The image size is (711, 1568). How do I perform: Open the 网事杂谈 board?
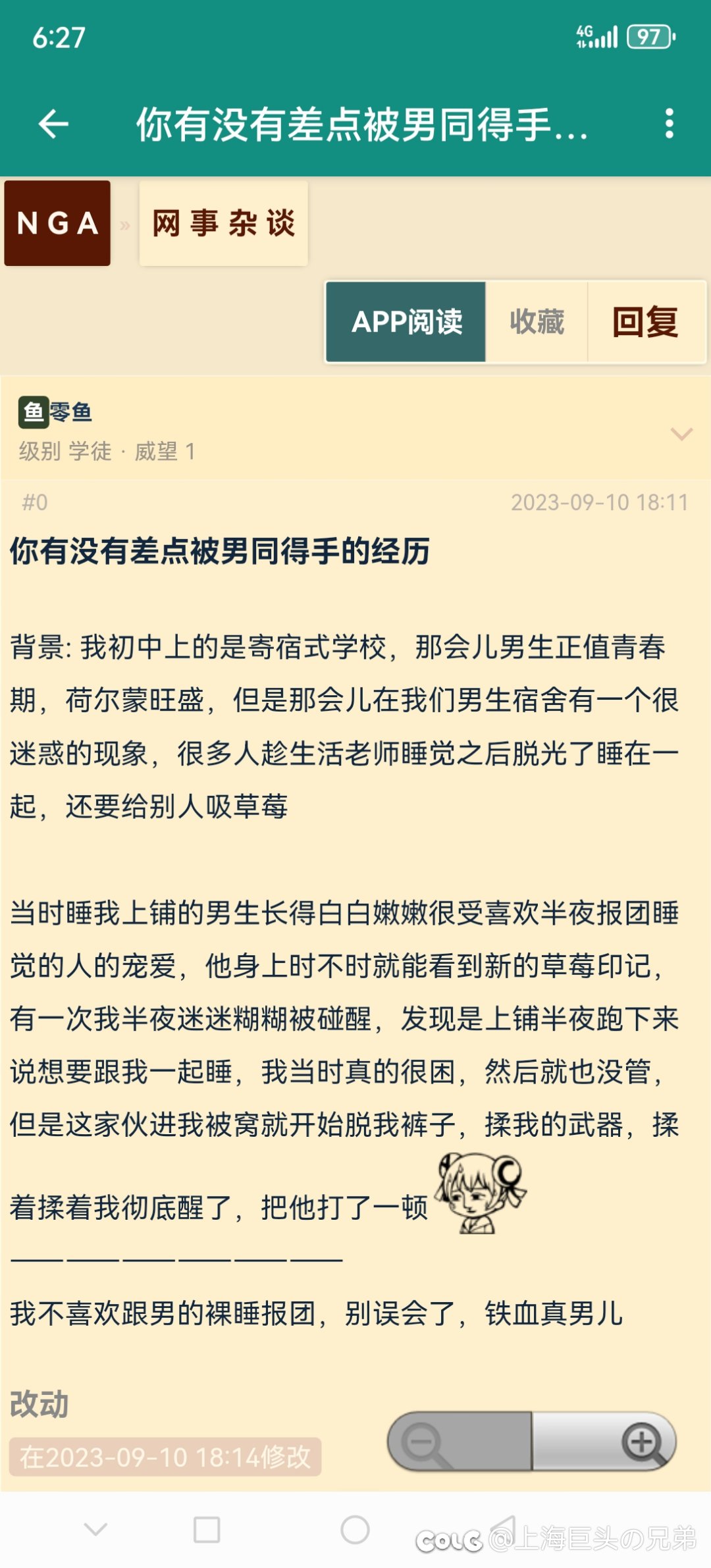[x=223, y=223]
